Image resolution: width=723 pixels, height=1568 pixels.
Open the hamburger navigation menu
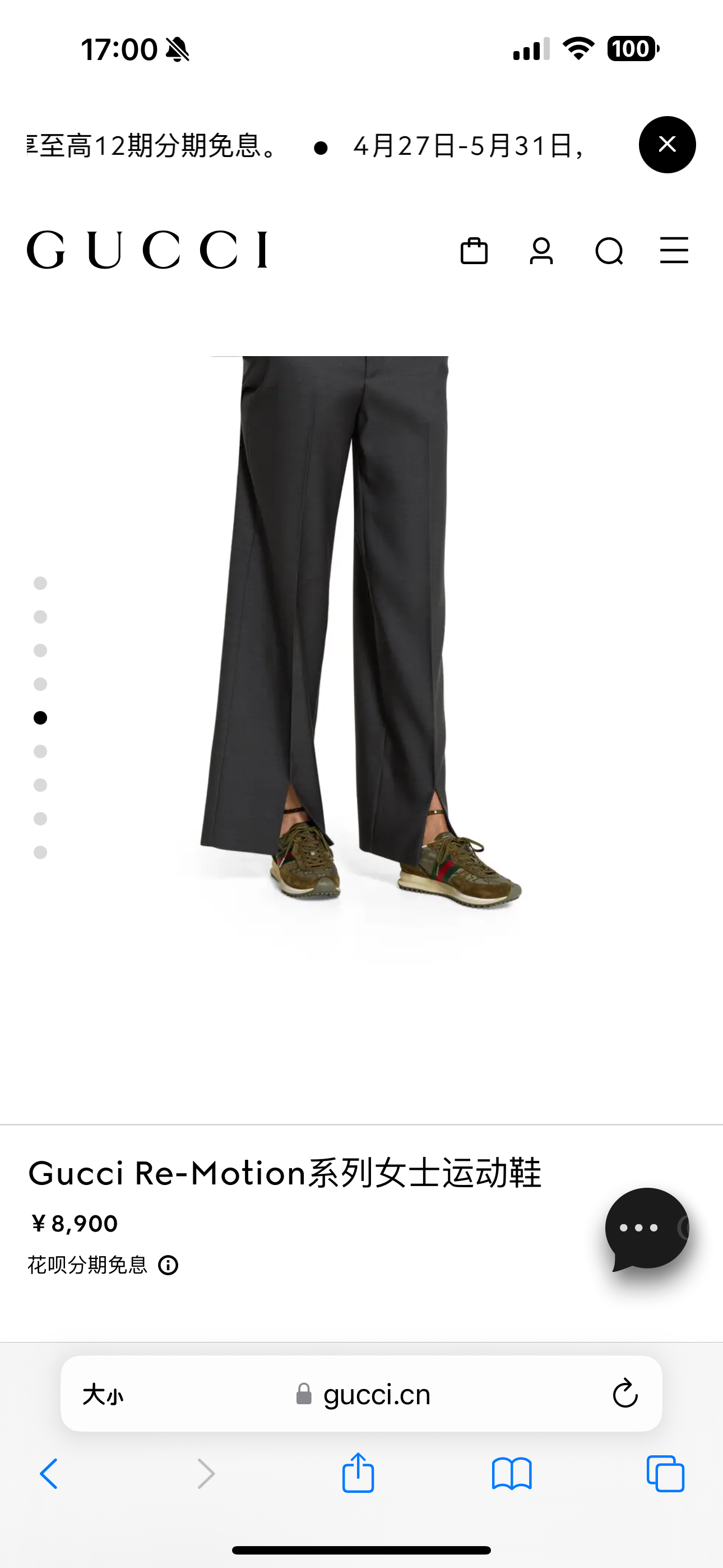(674, 251)
